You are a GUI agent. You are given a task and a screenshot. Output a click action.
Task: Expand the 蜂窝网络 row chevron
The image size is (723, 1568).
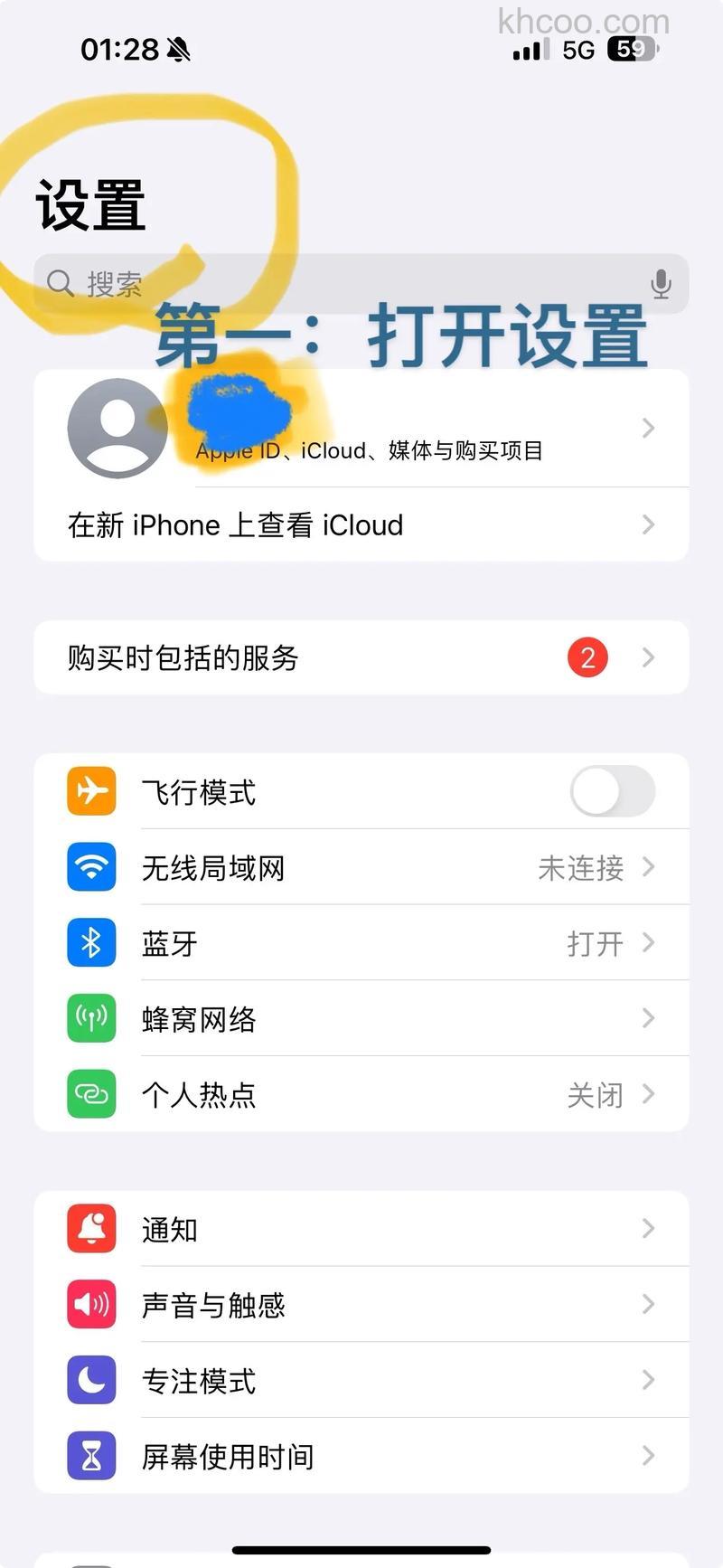click(647, 1018)
